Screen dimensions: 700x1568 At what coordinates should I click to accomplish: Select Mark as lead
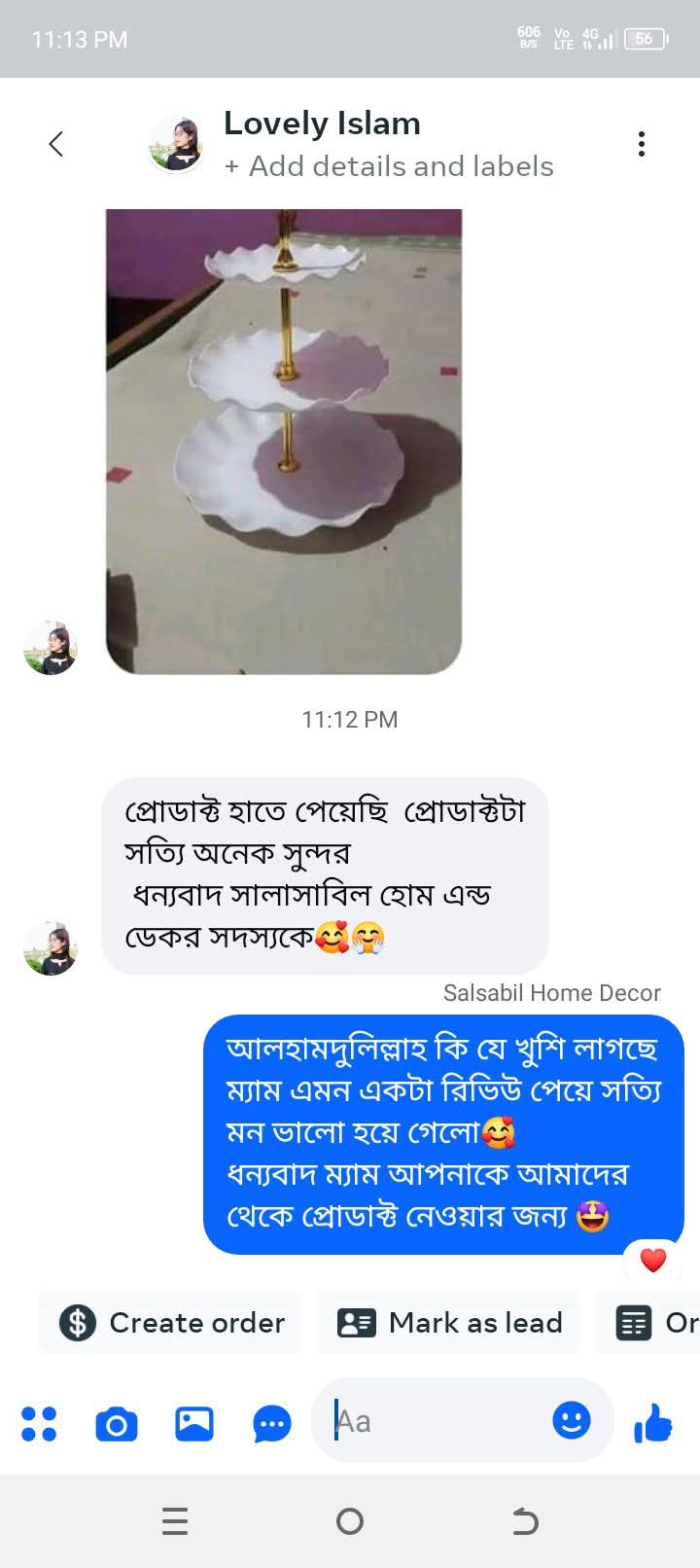pyautogui.click(x=449, y=1323)
